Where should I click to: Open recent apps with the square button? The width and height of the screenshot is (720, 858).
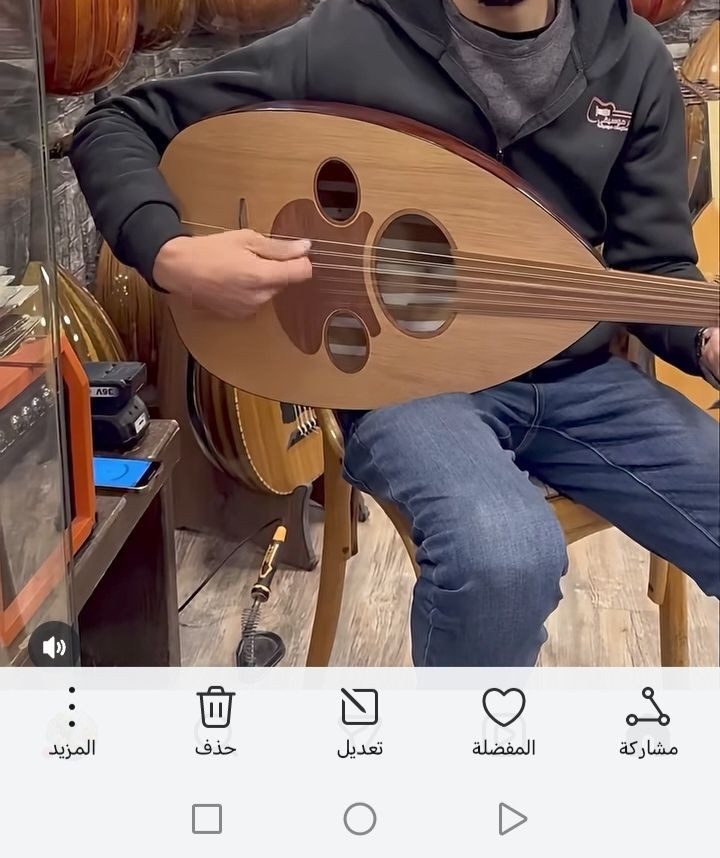207,819
